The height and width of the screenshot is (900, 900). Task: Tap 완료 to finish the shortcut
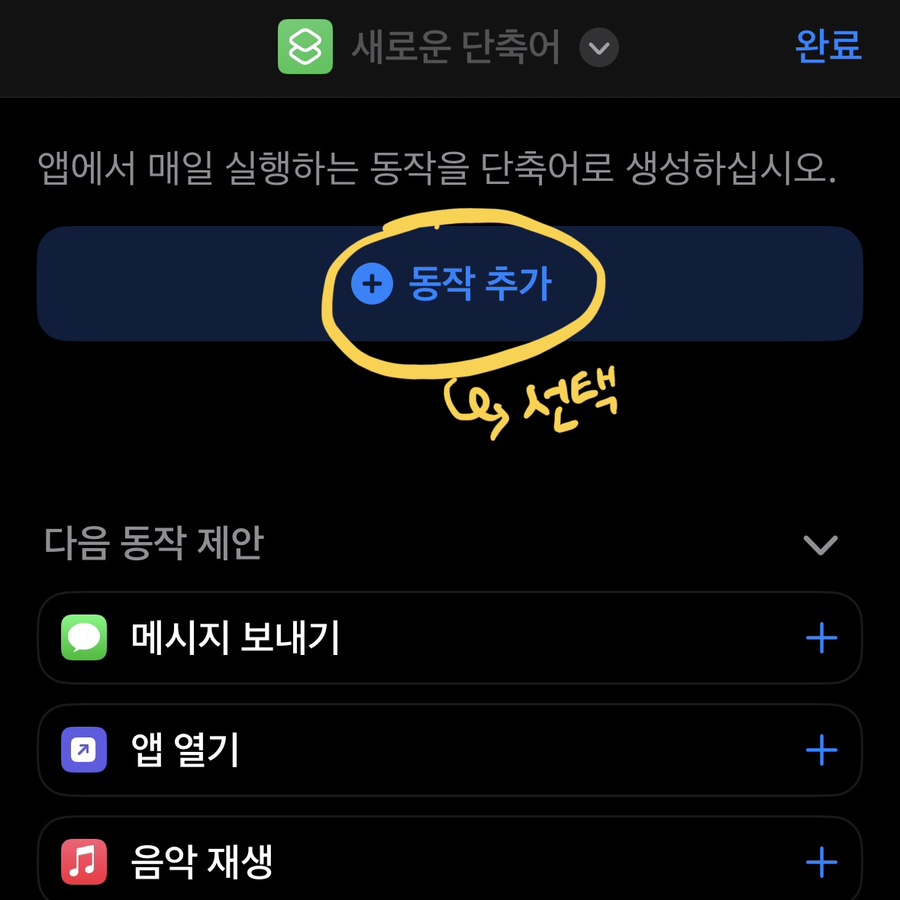pos(828,46)
